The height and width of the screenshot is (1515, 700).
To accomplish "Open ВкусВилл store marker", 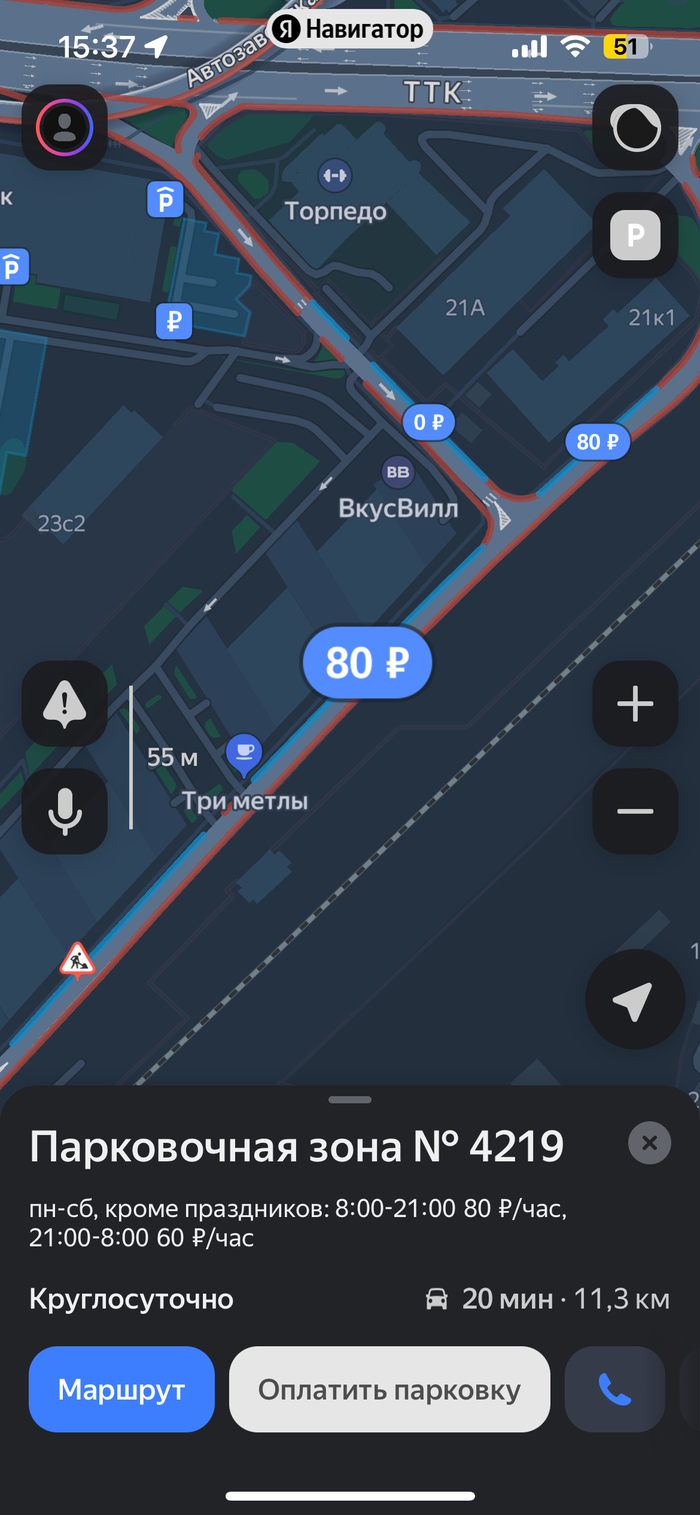I will point(398,472).
